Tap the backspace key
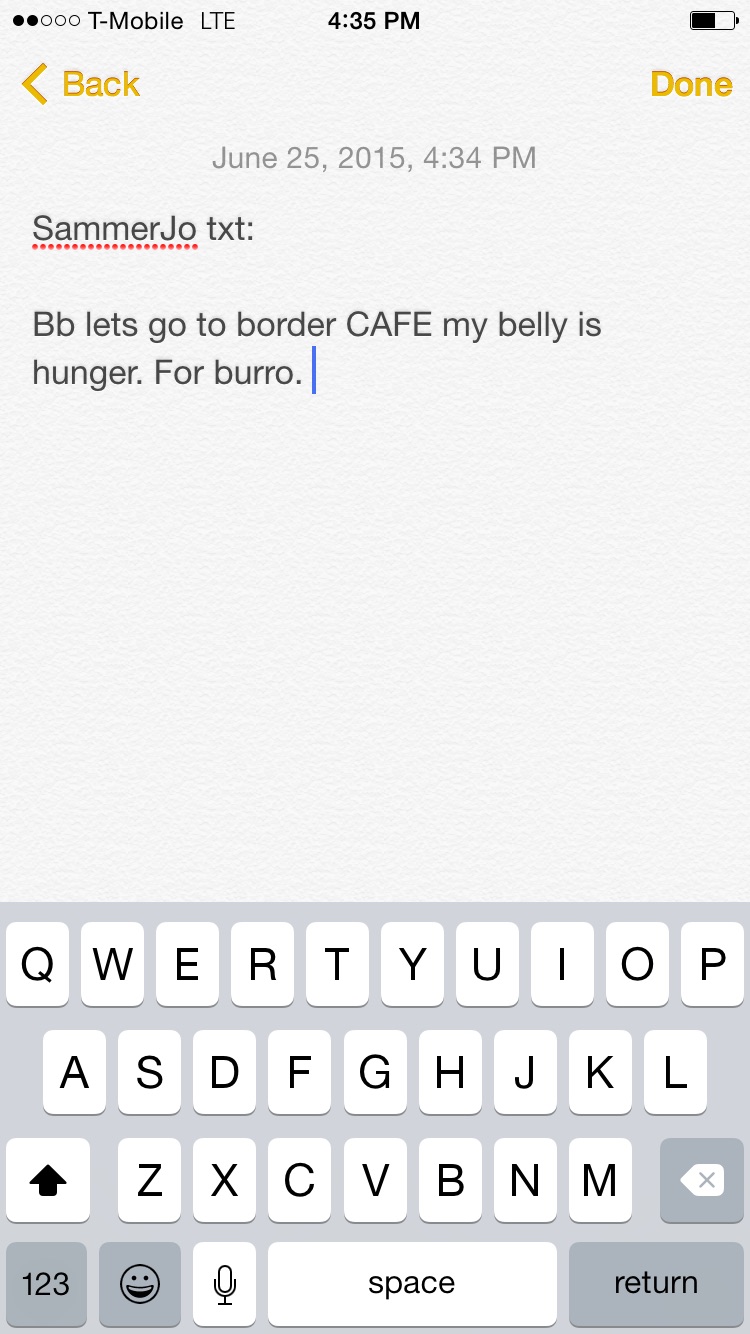Image resolution: width=750 pixels, height=1334 pixels. click(702, 1180)
